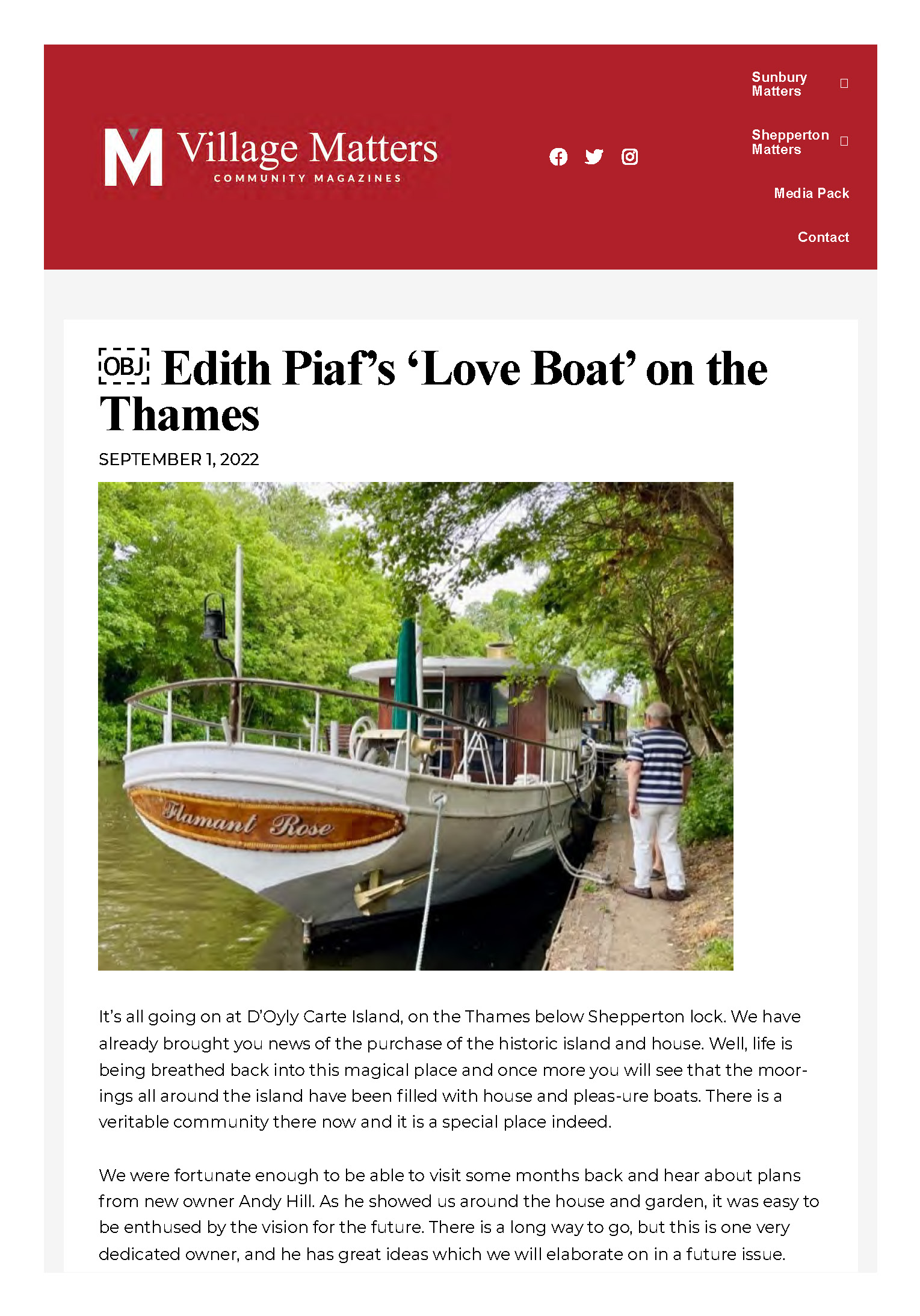Open the Contact page
This screenshot has width=920, height=1316.
(823, 238)
